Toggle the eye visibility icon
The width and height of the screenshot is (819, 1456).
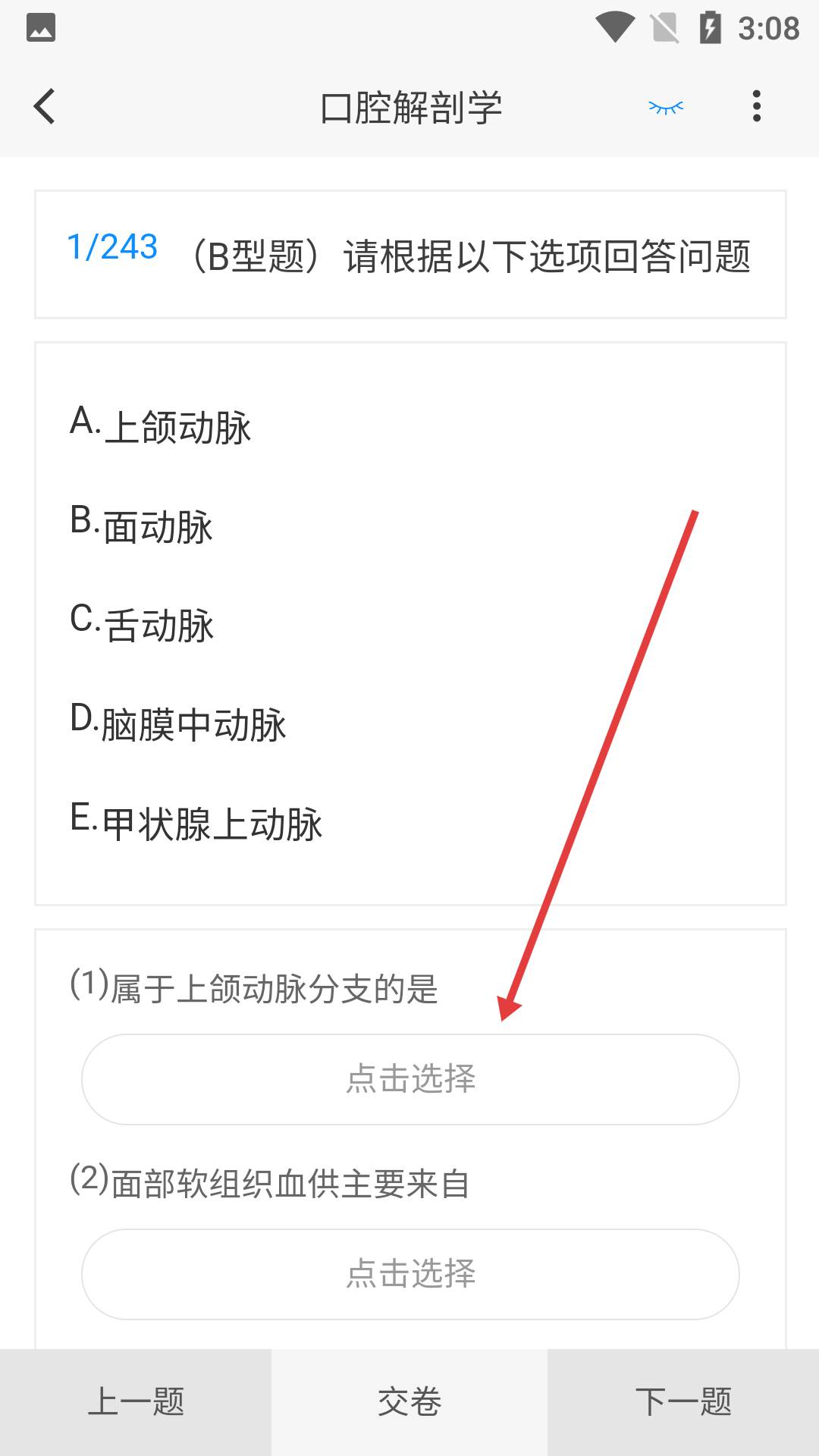pyautogui.click(x=666, y=107)
